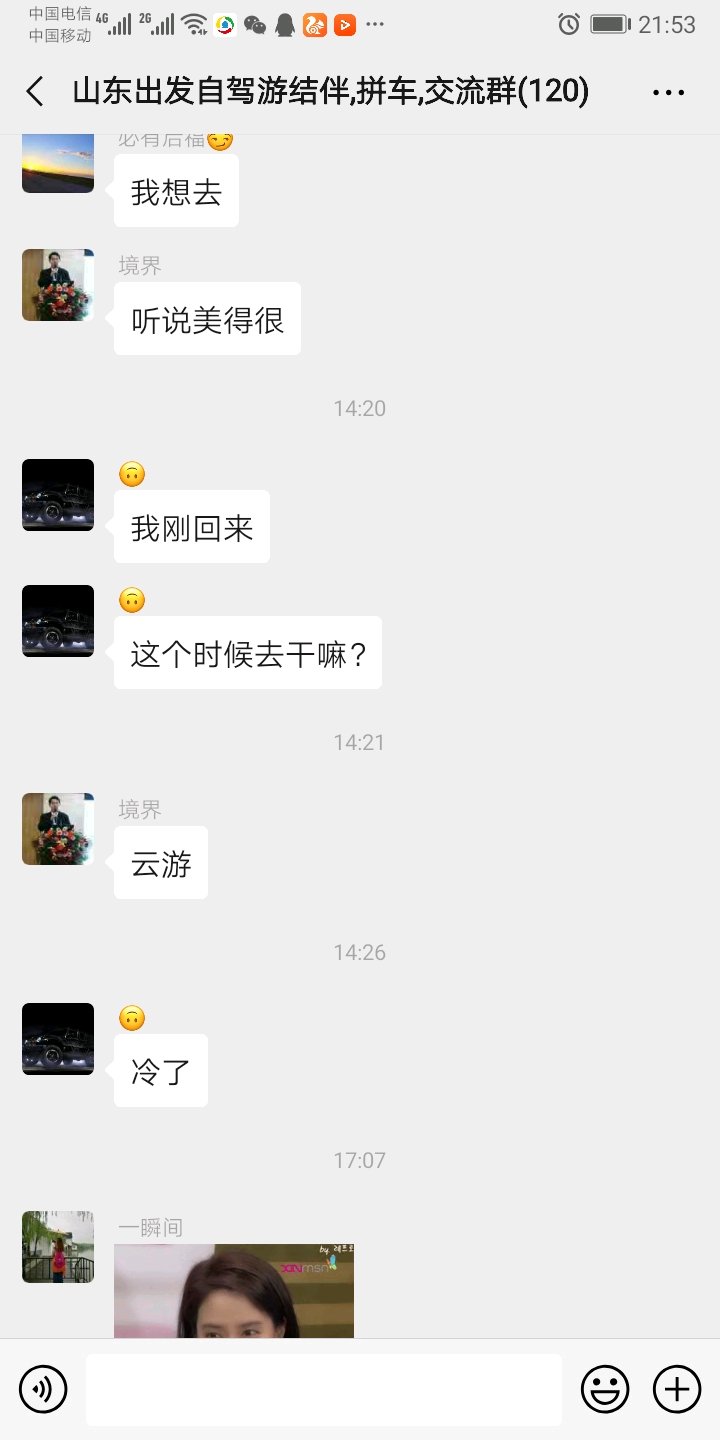This screenshot has width=720, height=1440.
Task: Open the emoji picker
Action: pyautogui.click(x=605, y=1389)
